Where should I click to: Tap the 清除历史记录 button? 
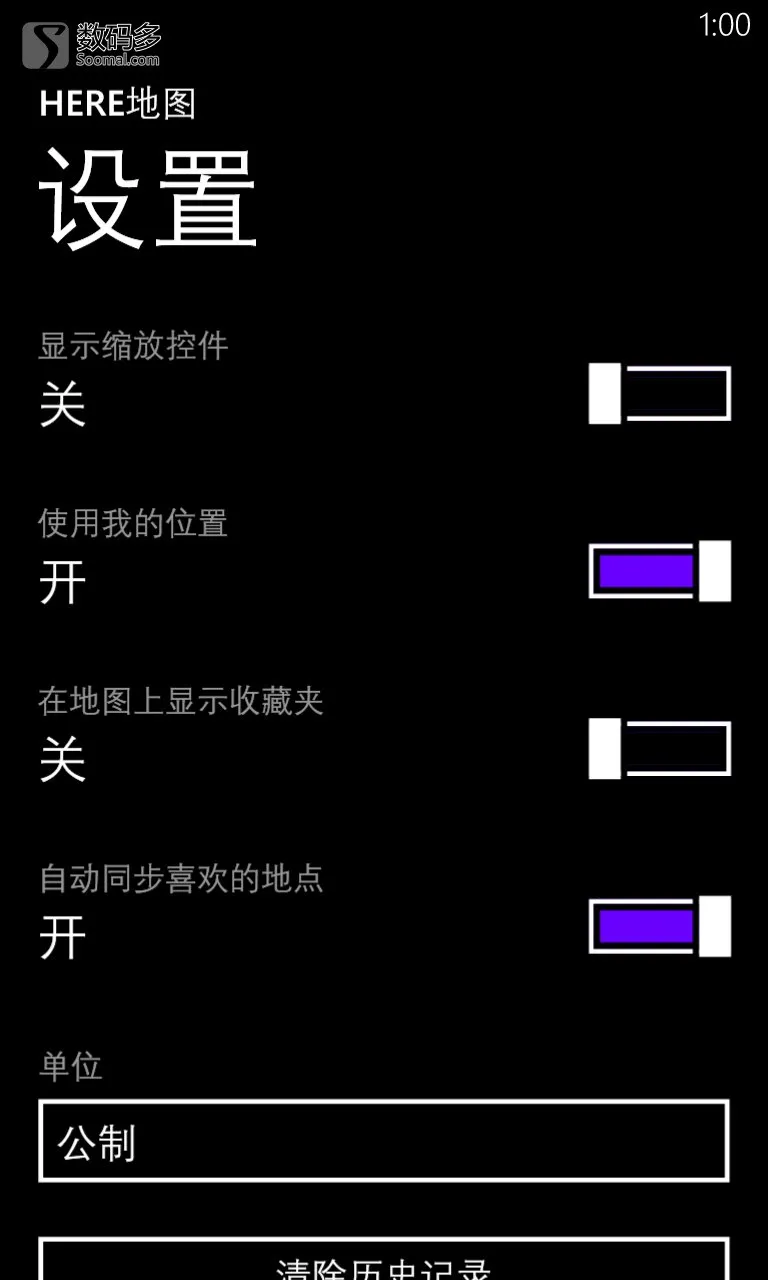tap(384, 1259)
